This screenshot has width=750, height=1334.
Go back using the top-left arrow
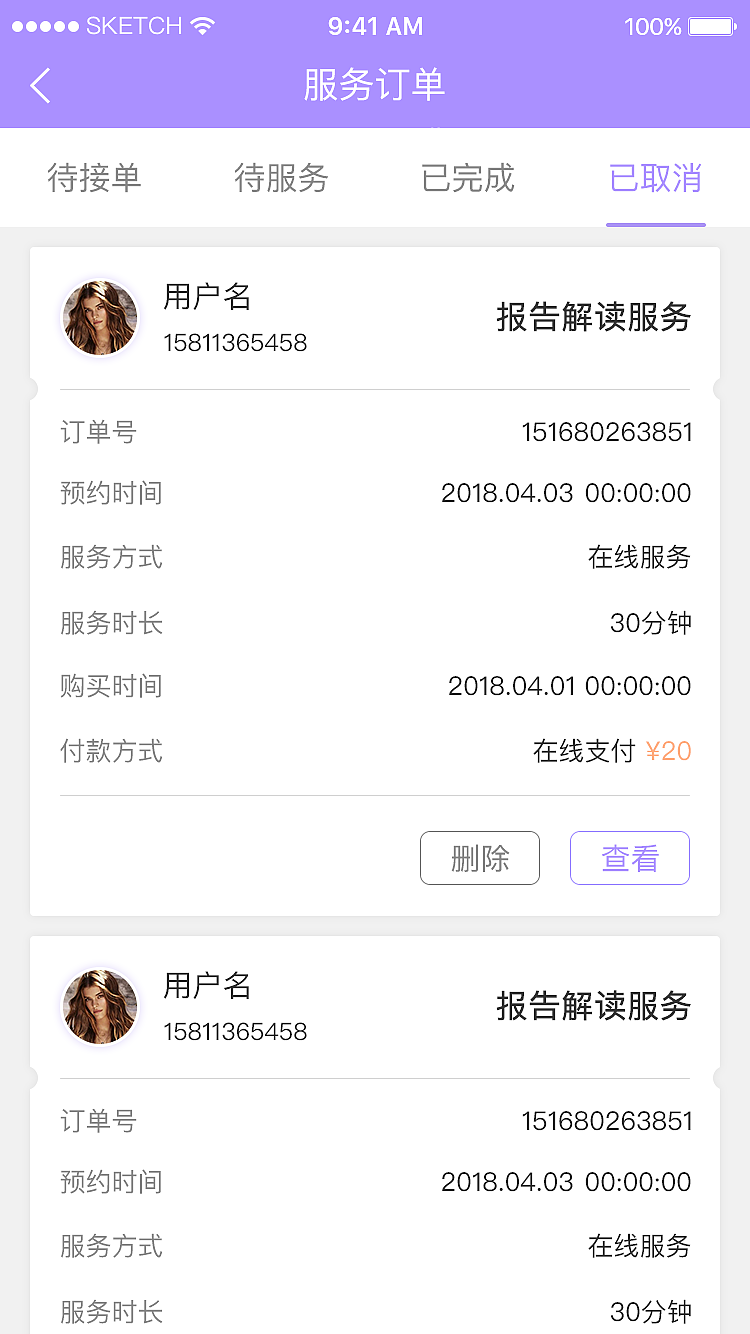click(x=40, y=86)
